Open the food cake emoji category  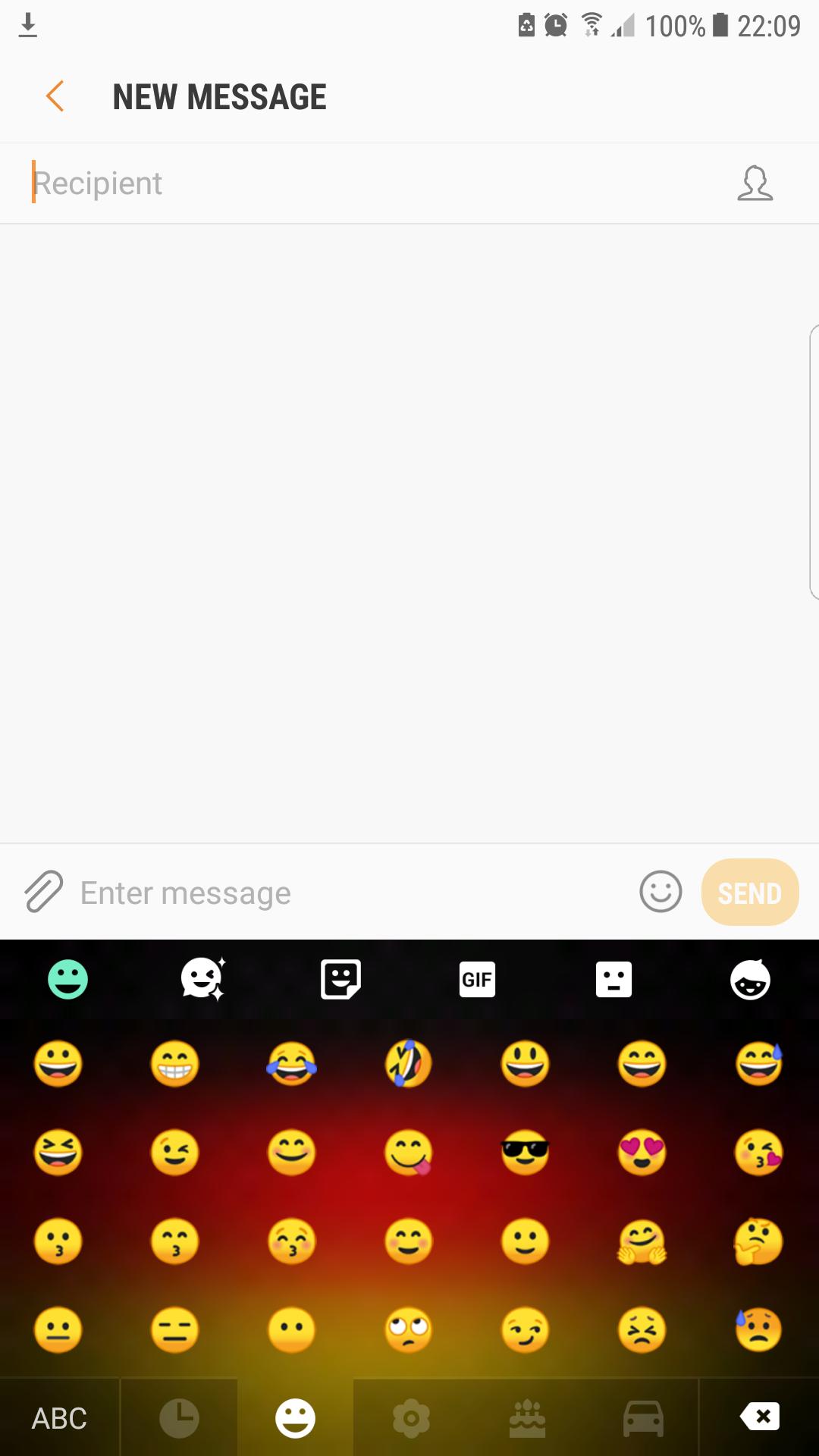(526, 1417)
